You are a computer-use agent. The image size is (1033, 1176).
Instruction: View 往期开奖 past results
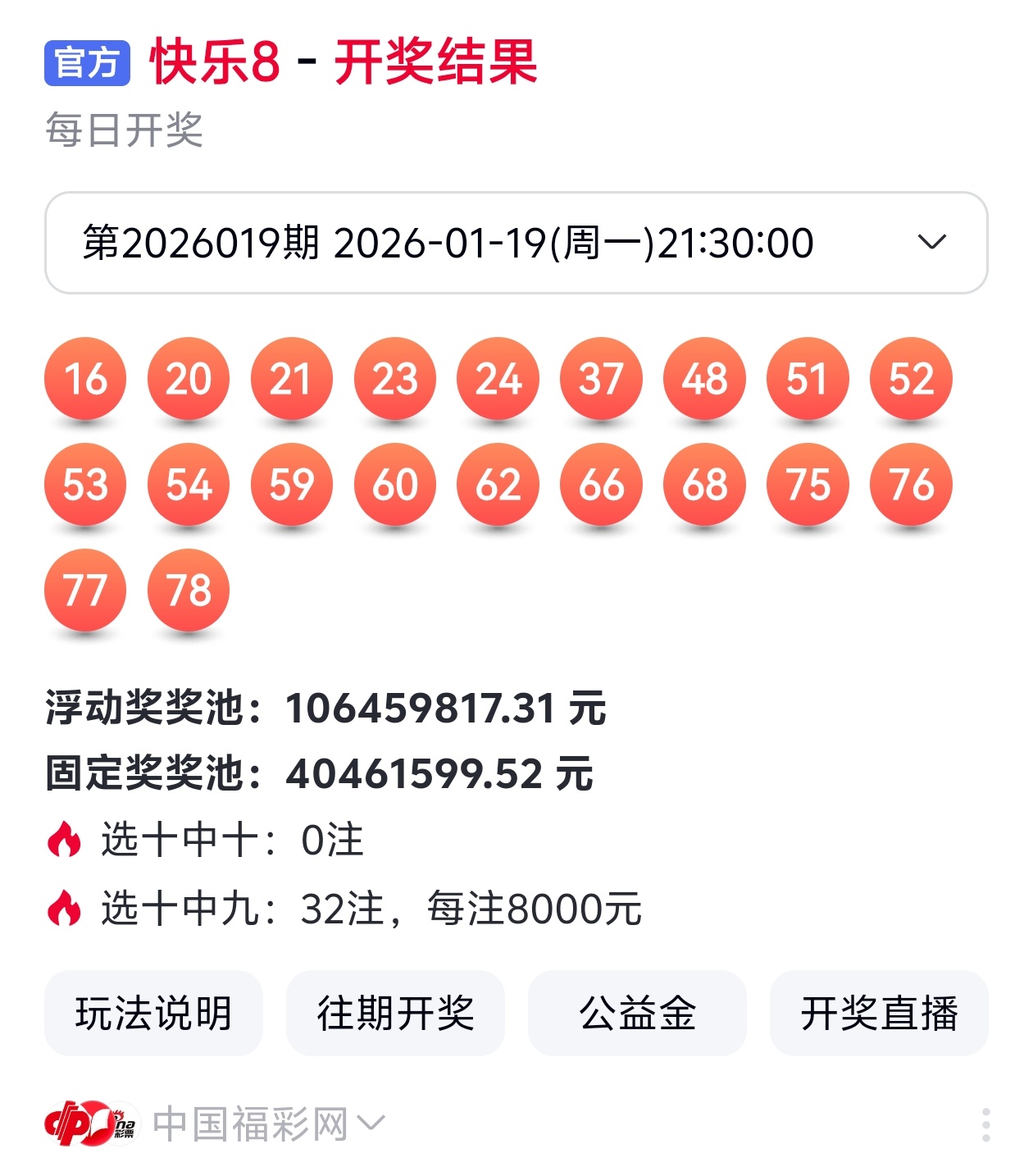pyautogui.click(x=395, y=1013)
